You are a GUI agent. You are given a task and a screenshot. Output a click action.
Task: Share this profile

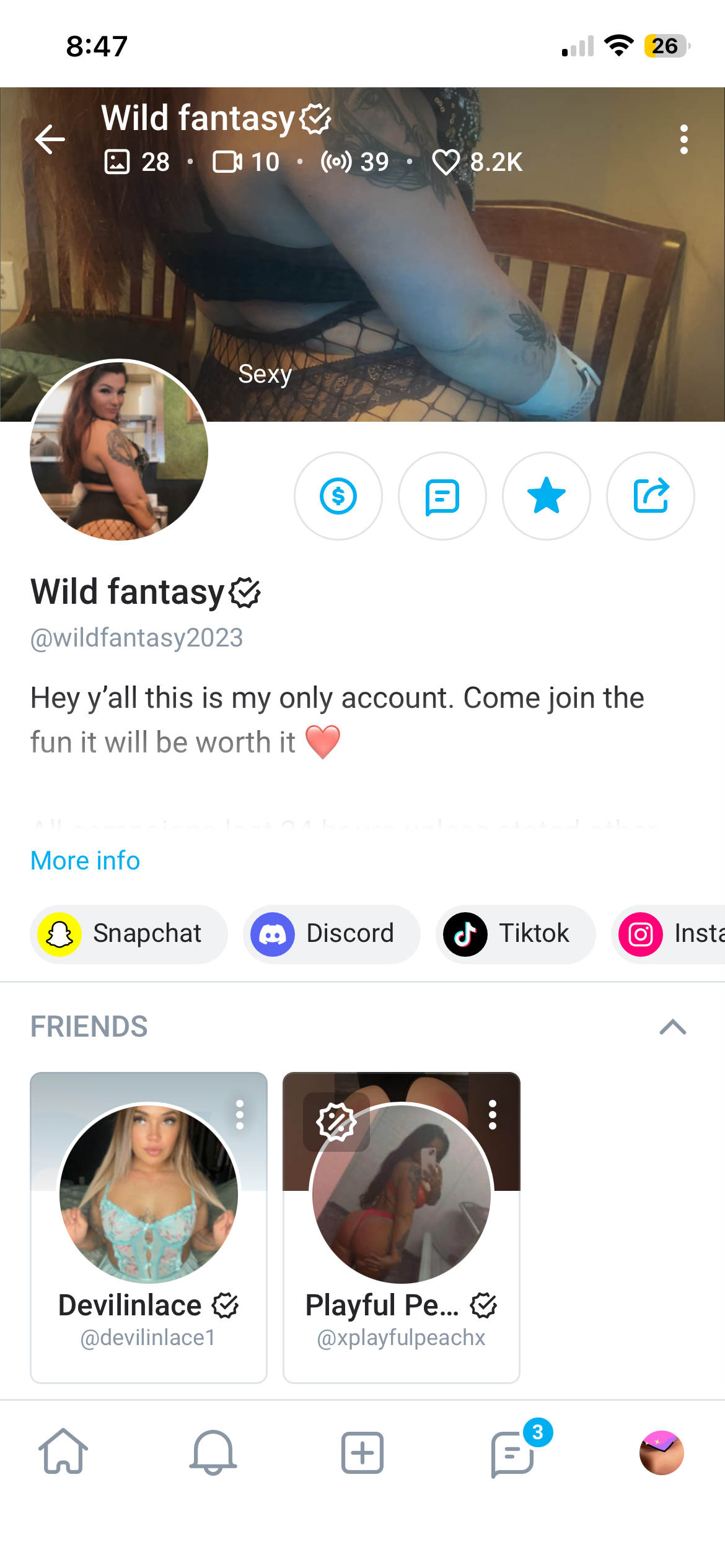[651, 496]
